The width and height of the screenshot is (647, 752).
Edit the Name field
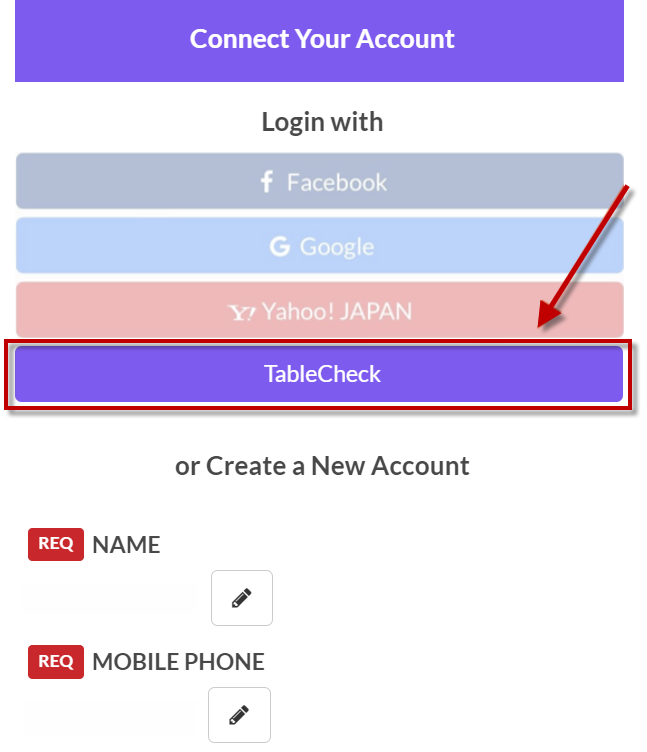tap(241, 598)
